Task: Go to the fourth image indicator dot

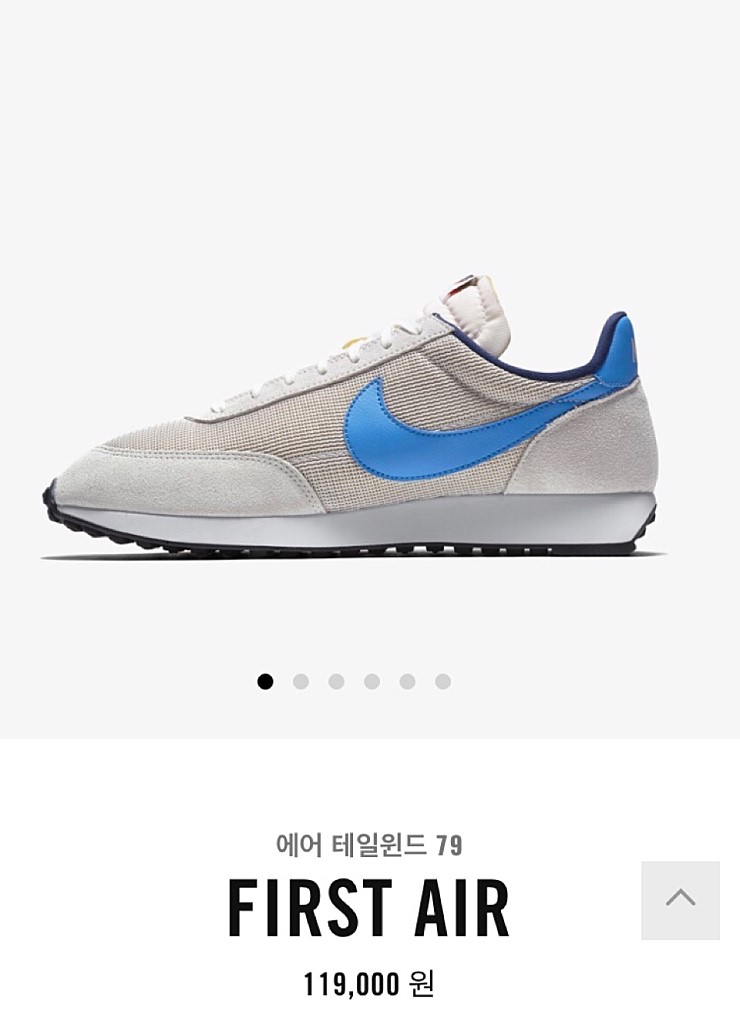Action: tap(372, 682)
